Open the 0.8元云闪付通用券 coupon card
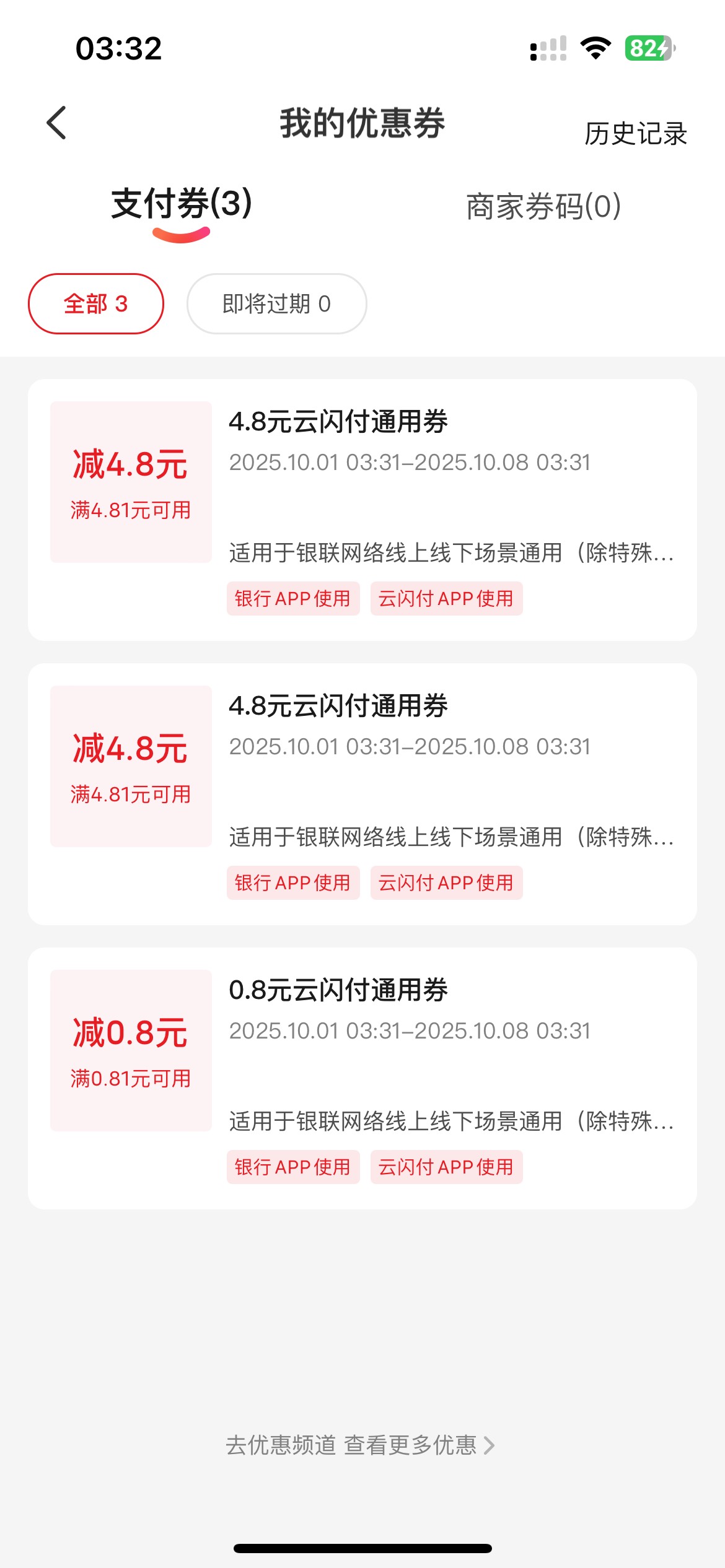 tap(362, 1078)
